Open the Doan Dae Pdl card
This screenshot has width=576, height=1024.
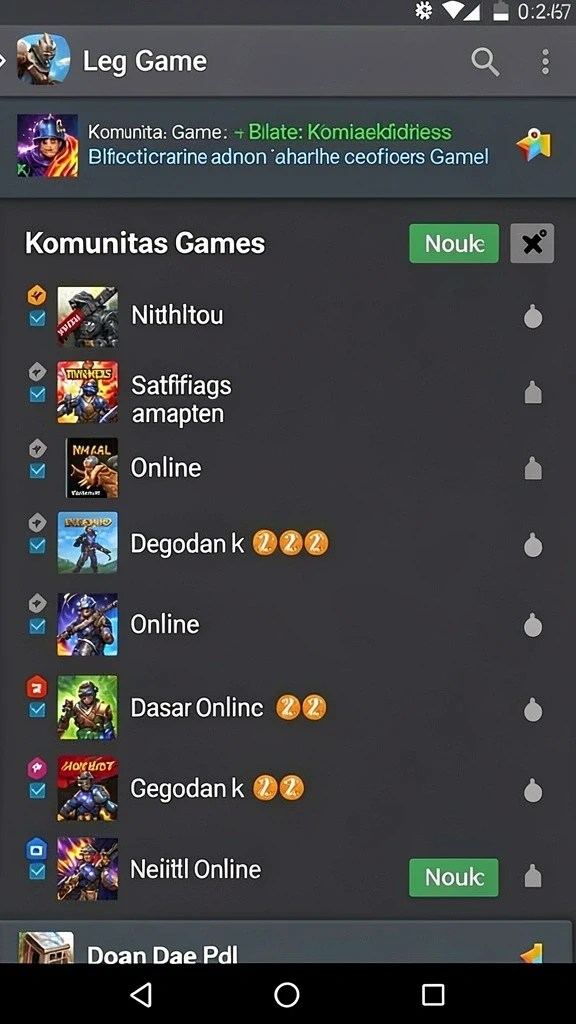tap(288, 942)
